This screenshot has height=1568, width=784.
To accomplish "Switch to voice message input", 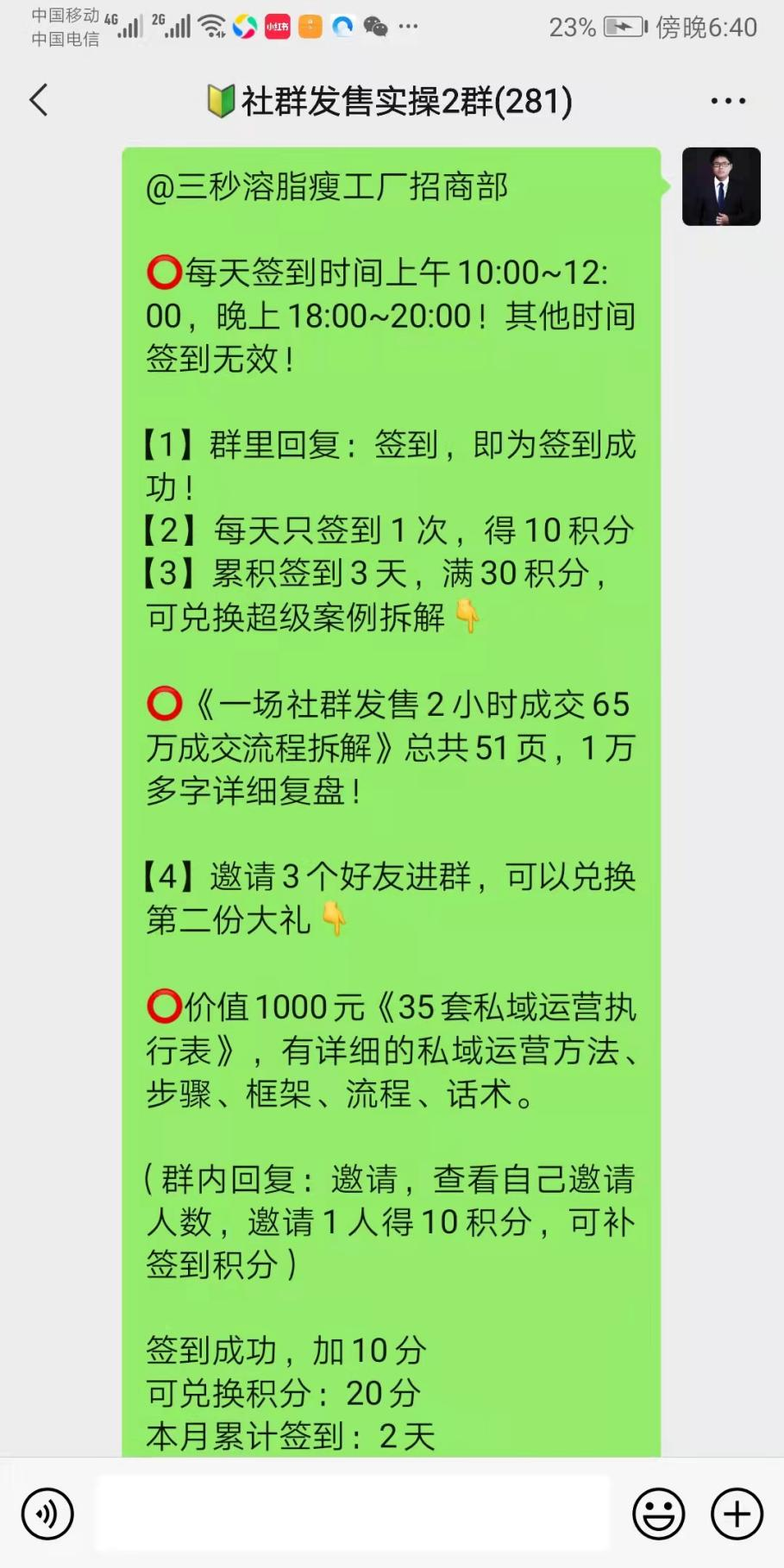I will [47, 1513].
